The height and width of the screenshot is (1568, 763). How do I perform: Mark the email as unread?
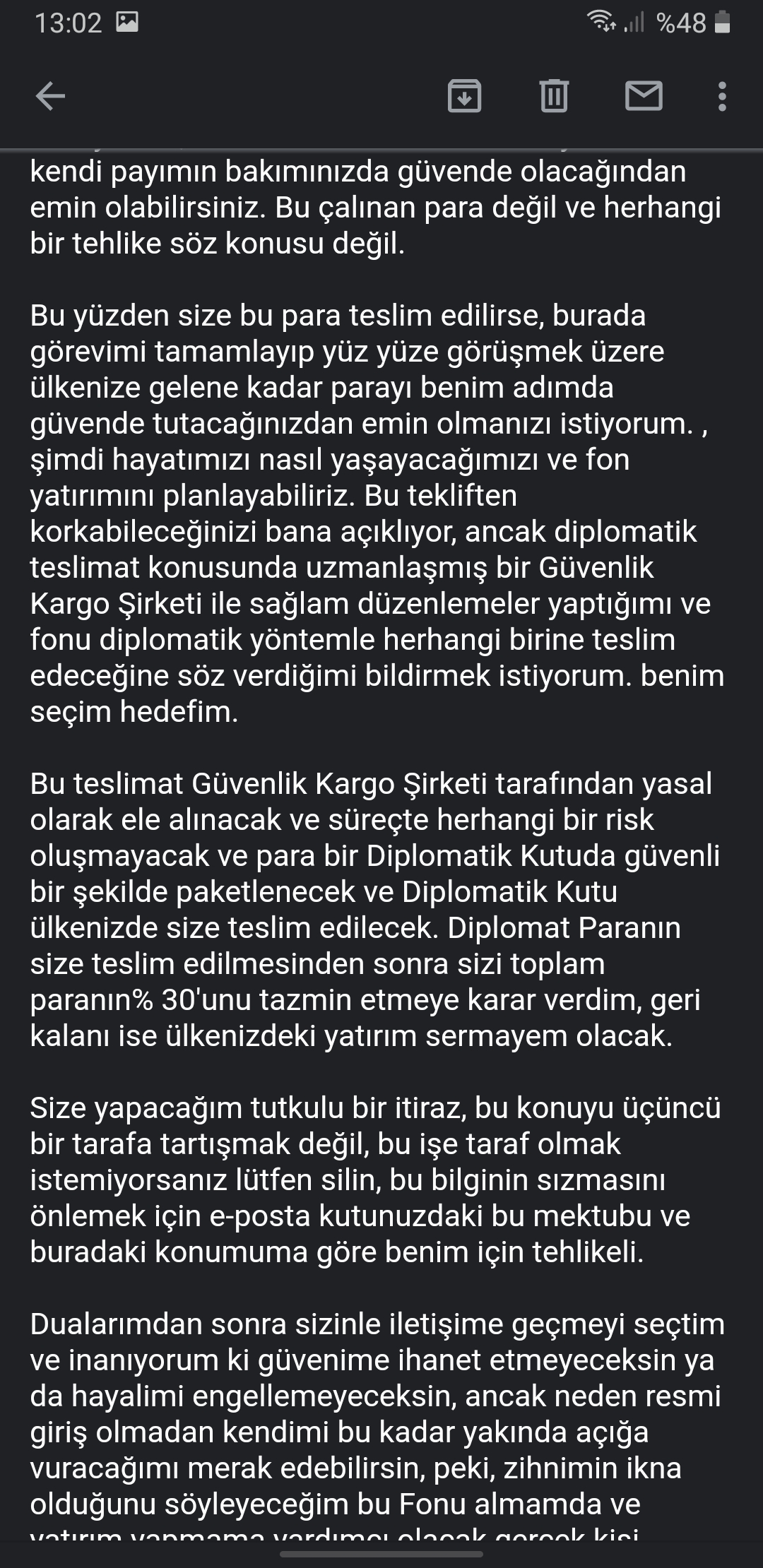(644, 96)
